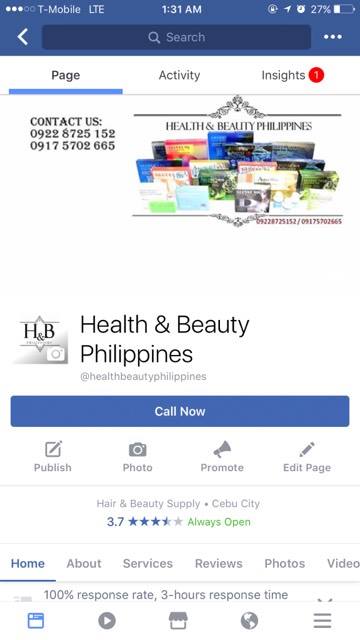Open Marketplace in bottom bar
360x640 pixels.
[178, 621]
